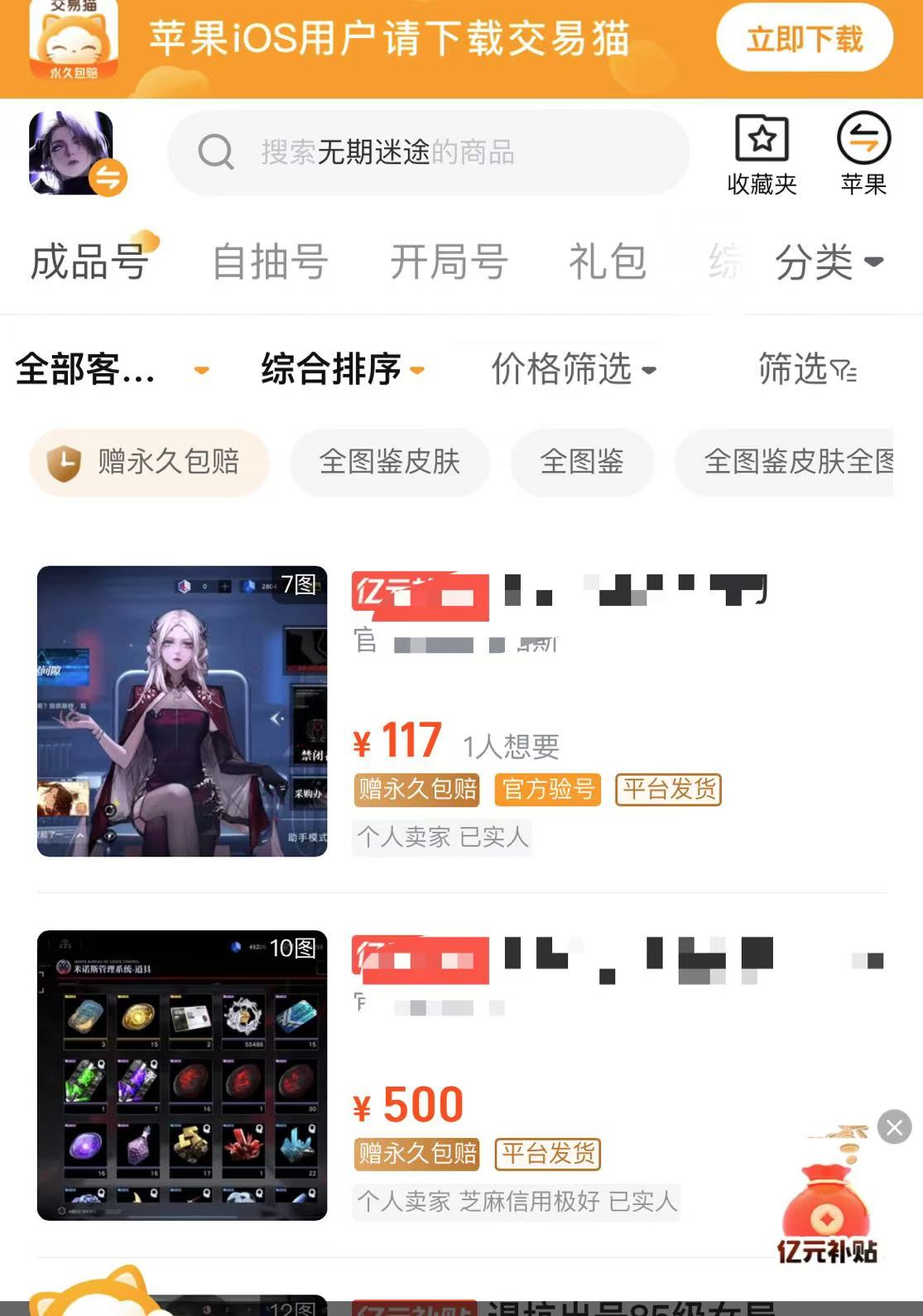Switch to the 自抽号 tab
The height and width of the screenshot is (1316, 923).
270,262
